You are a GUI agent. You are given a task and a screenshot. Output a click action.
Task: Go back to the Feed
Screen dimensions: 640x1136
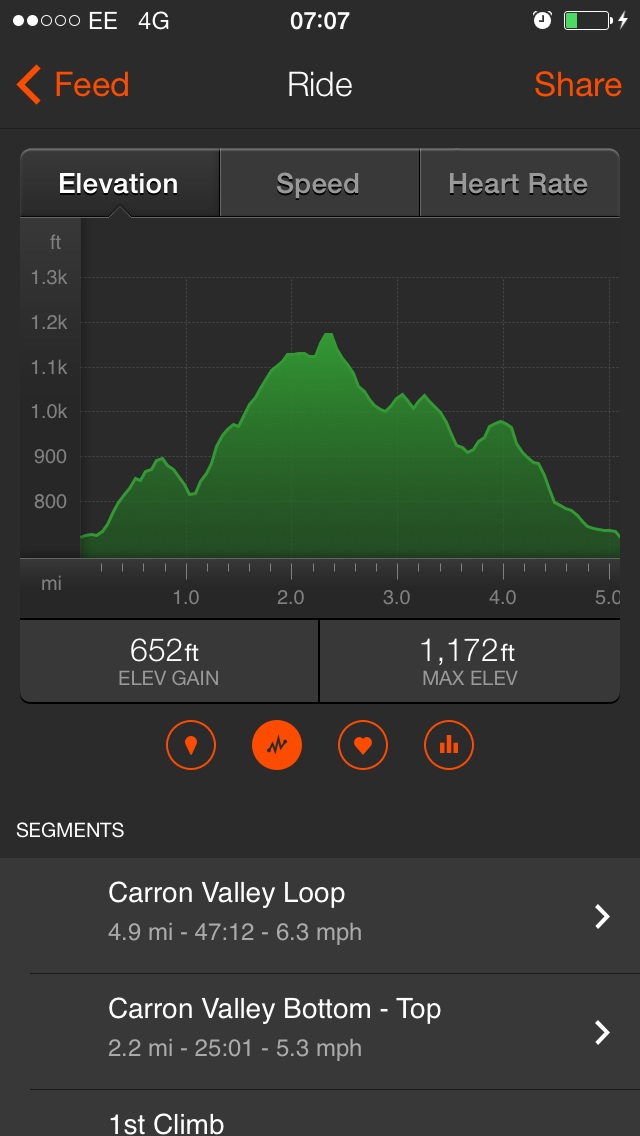[x=72, y=85]
